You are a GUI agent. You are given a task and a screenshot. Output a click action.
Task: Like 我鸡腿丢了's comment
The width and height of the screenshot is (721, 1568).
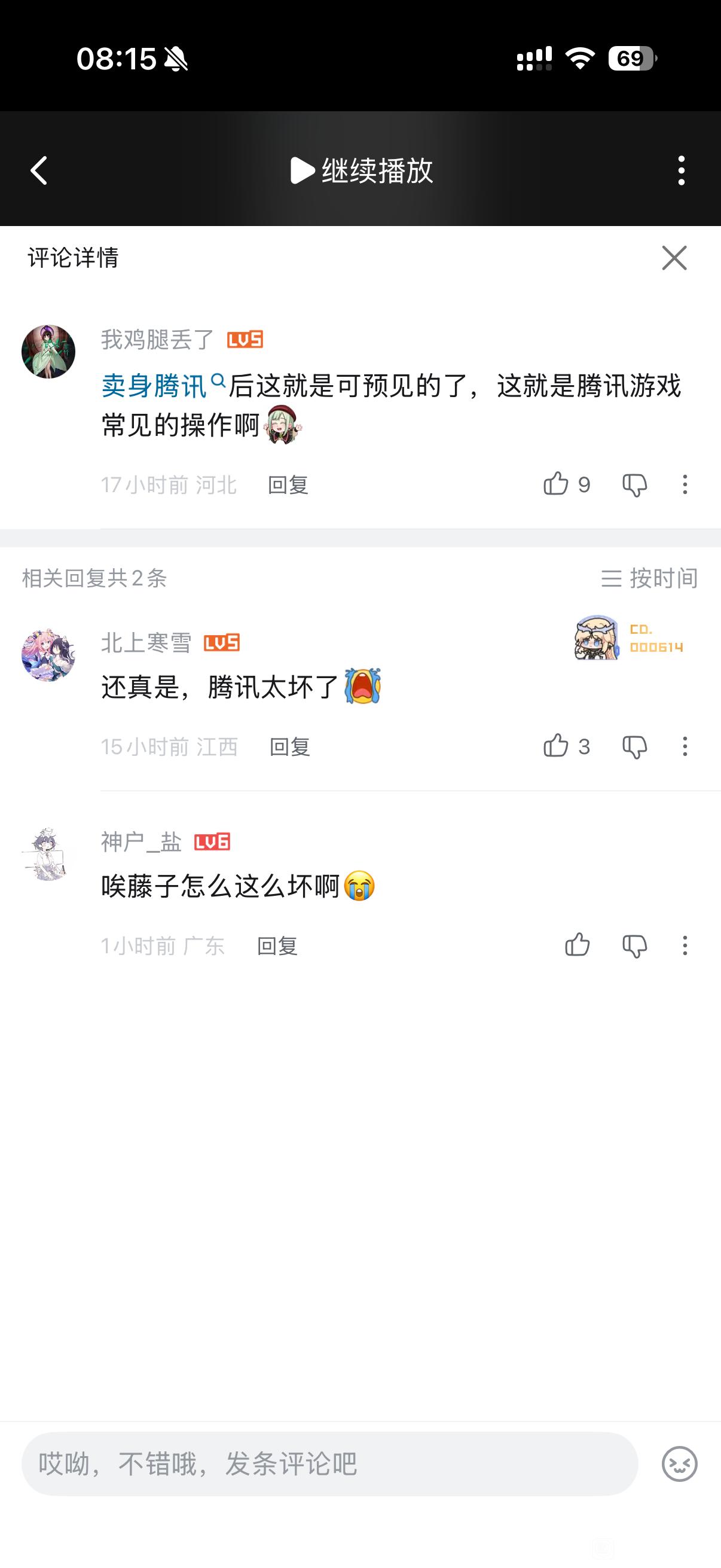coord(556,484)
